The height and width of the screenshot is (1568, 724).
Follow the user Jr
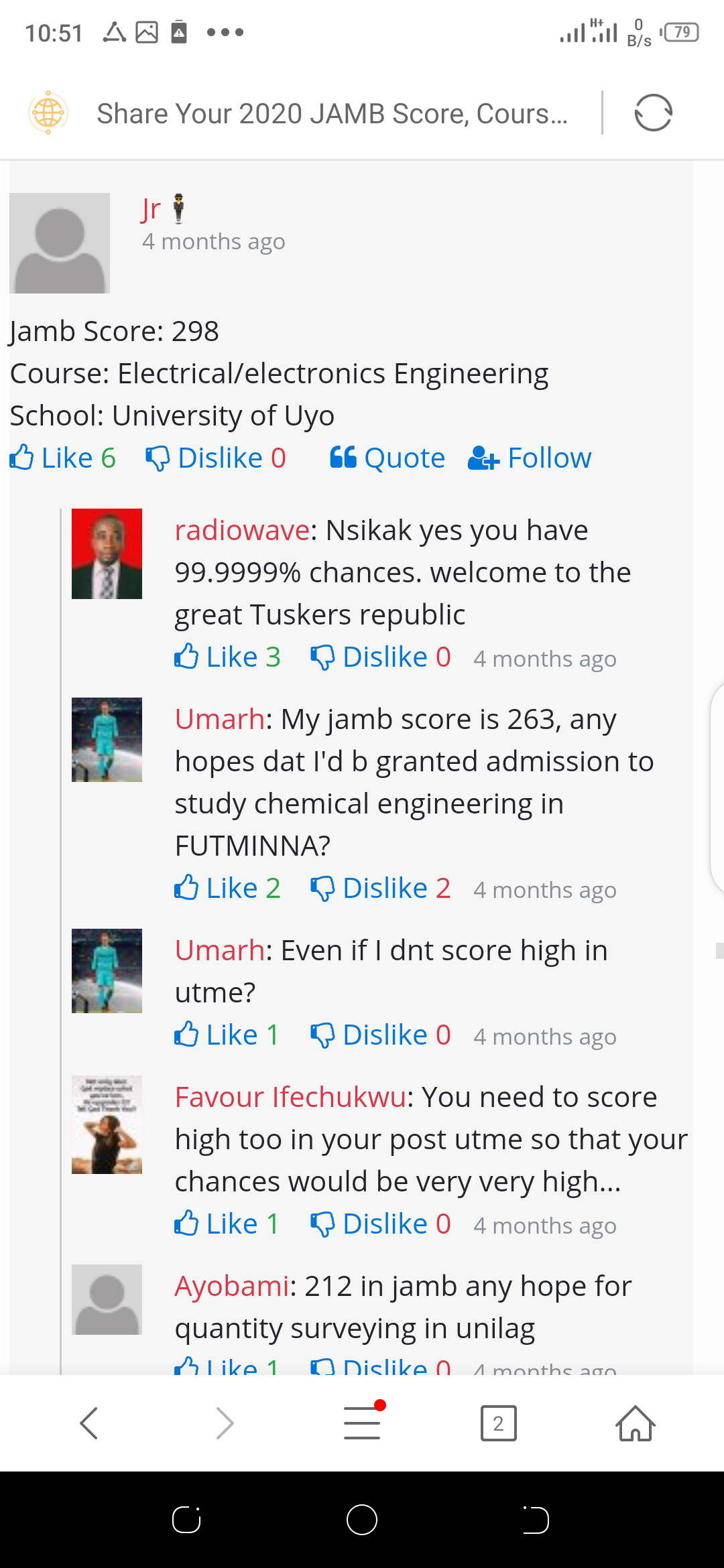point(530,458)
